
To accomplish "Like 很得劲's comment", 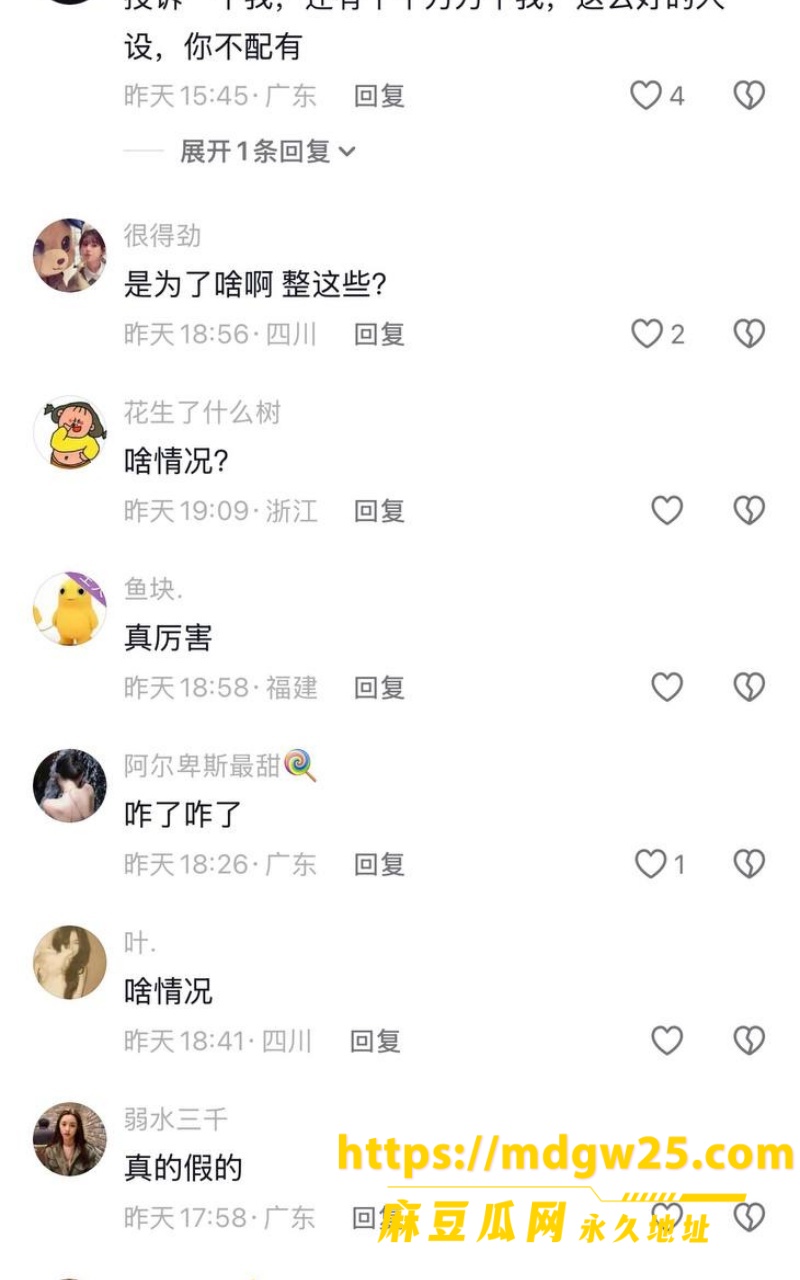I will pos(647,334).
